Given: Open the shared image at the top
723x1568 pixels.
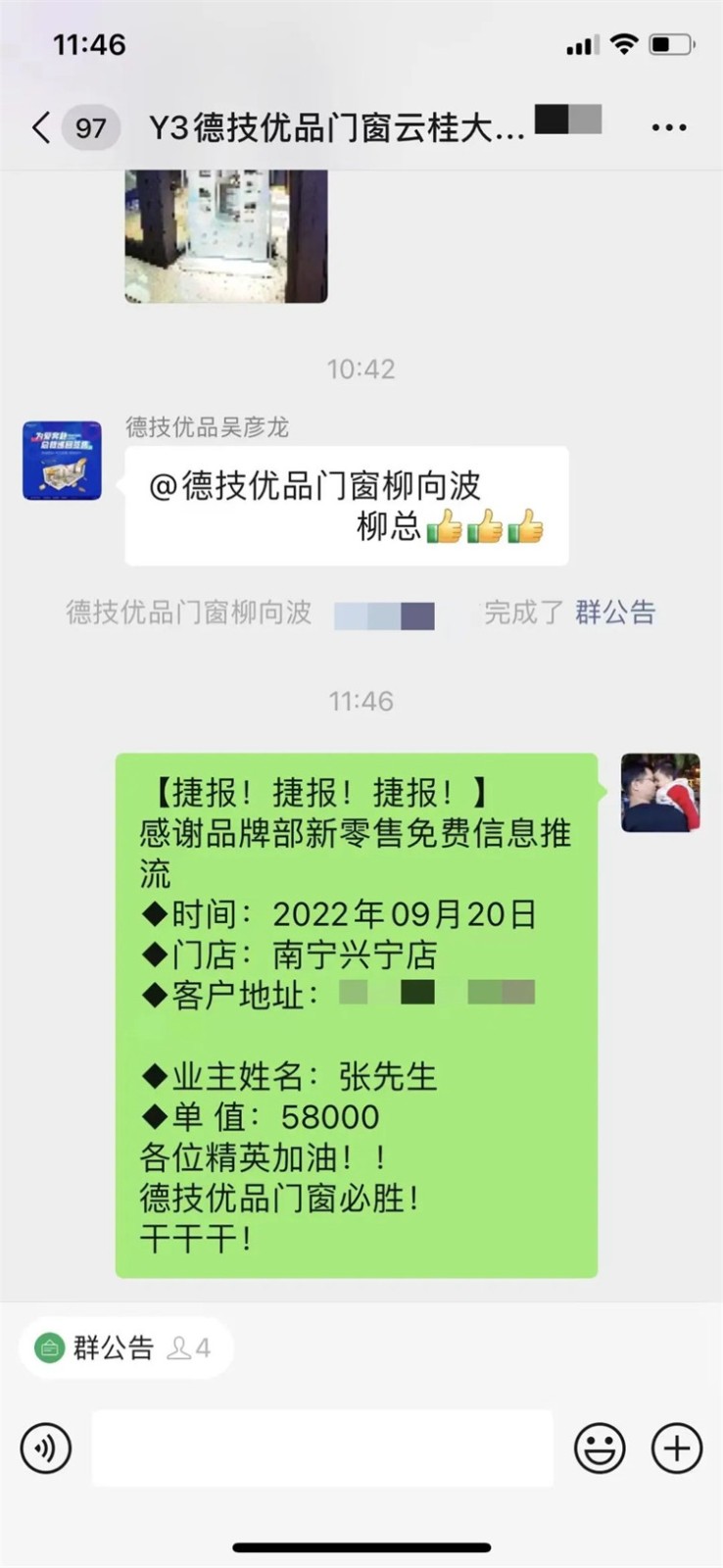Looking at the screenshot, I should (x=225, y=235).
